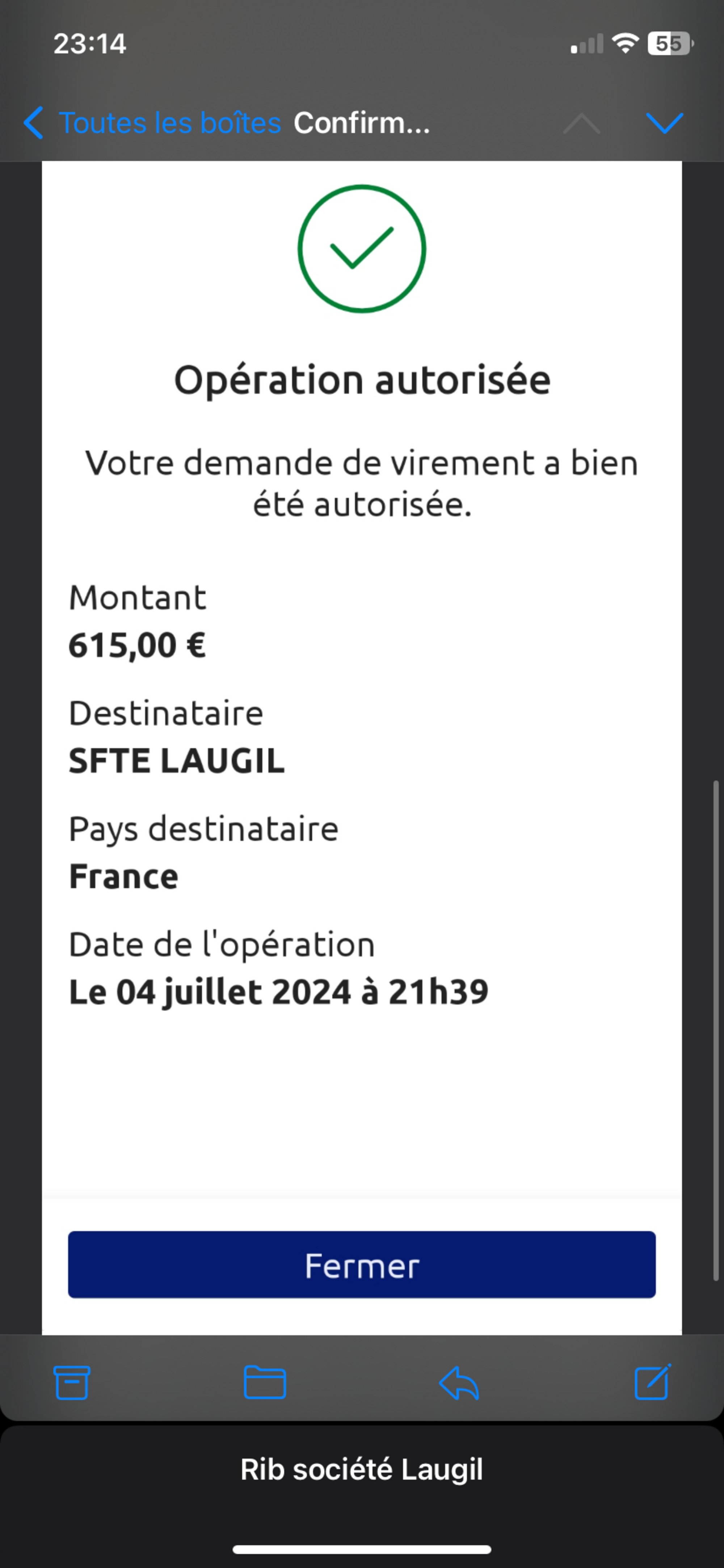Archive this email

point(72,1383)
